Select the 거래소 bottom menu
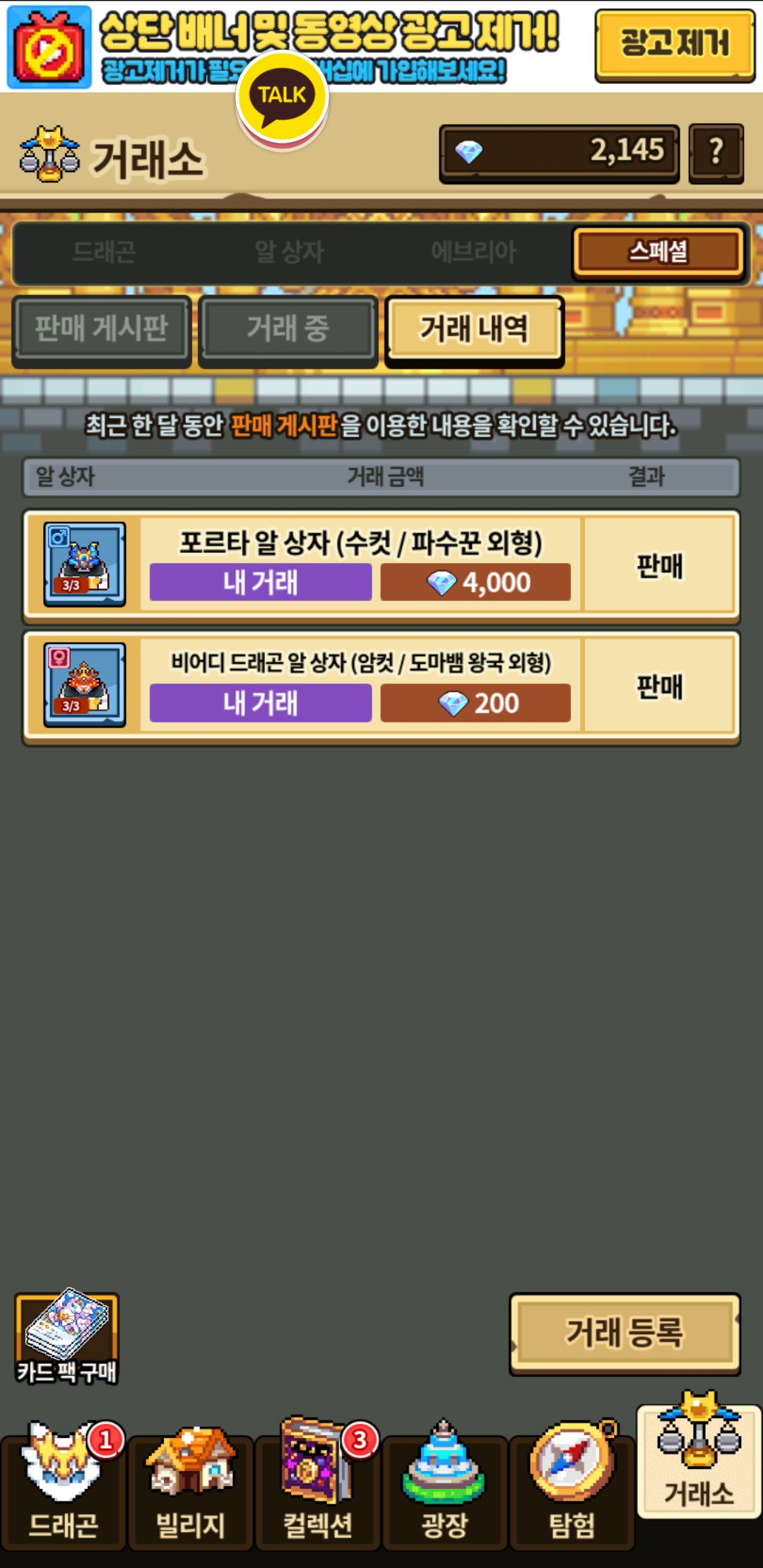The width and height of the screenshot is (763, 1568). point(699,1462)
